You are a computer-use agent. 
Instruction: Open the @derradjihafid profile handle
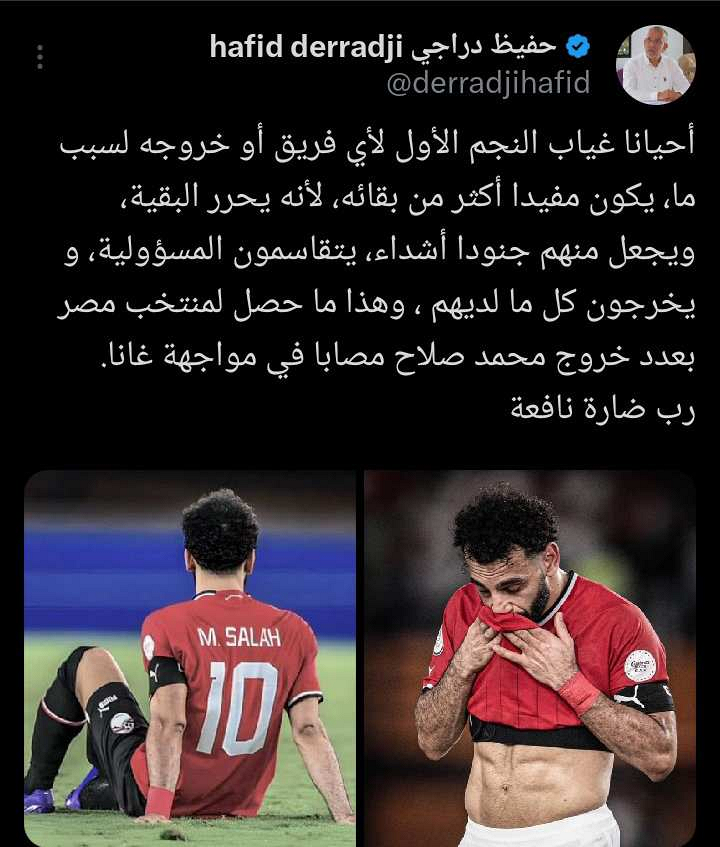(487, 80)
